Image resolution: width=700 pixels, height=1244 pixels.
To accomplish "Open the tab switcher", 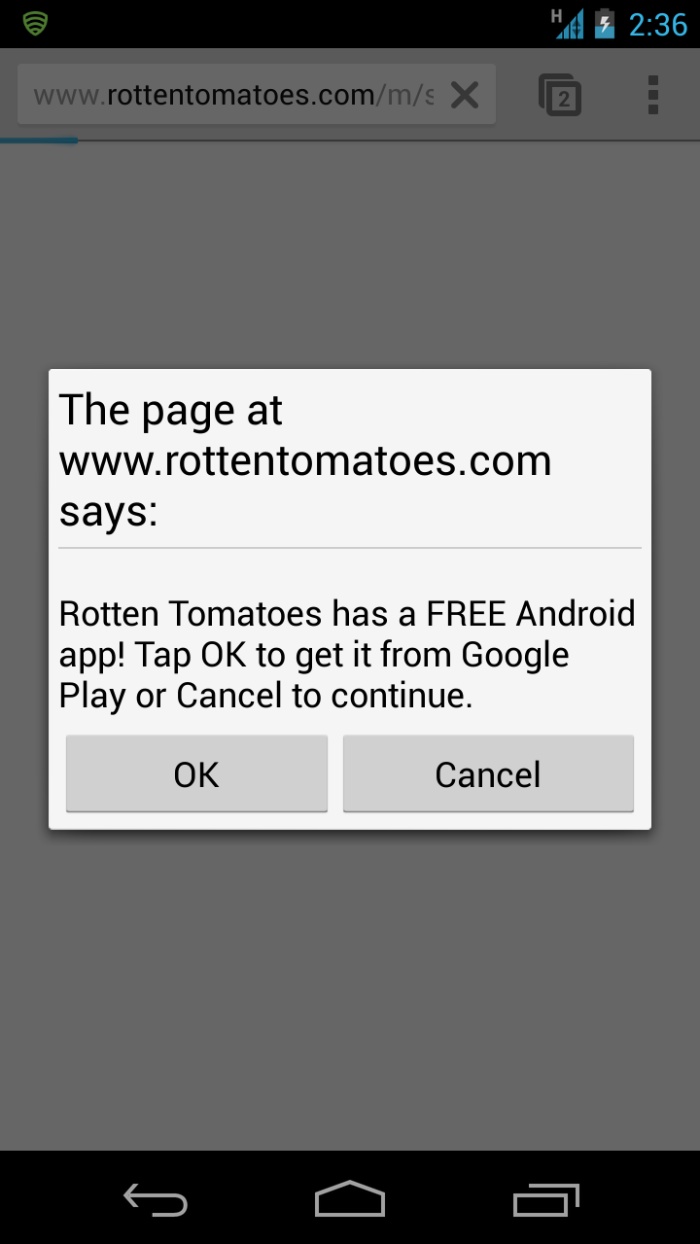I will [560, 96].
